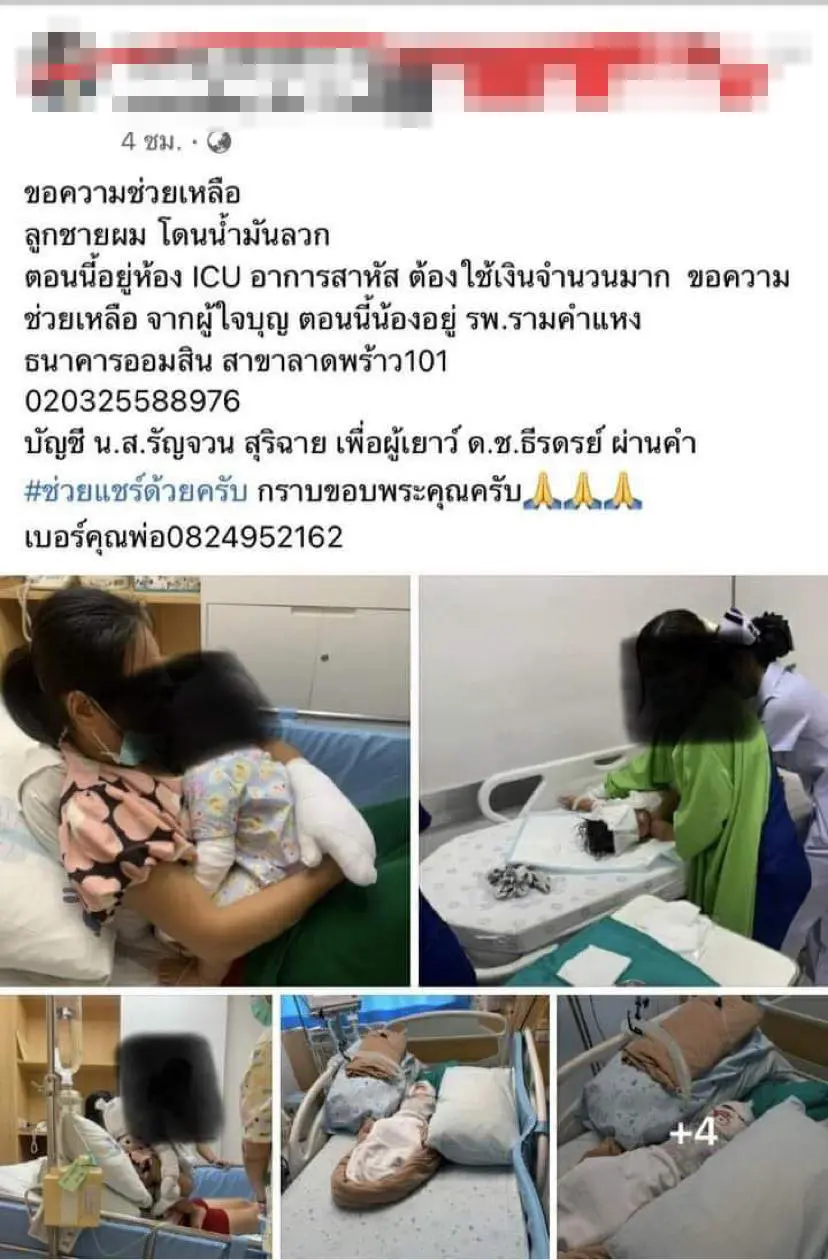Open the photo of bed with white pillow
The image size is (828, 1260).
[x=414, y=1126]
